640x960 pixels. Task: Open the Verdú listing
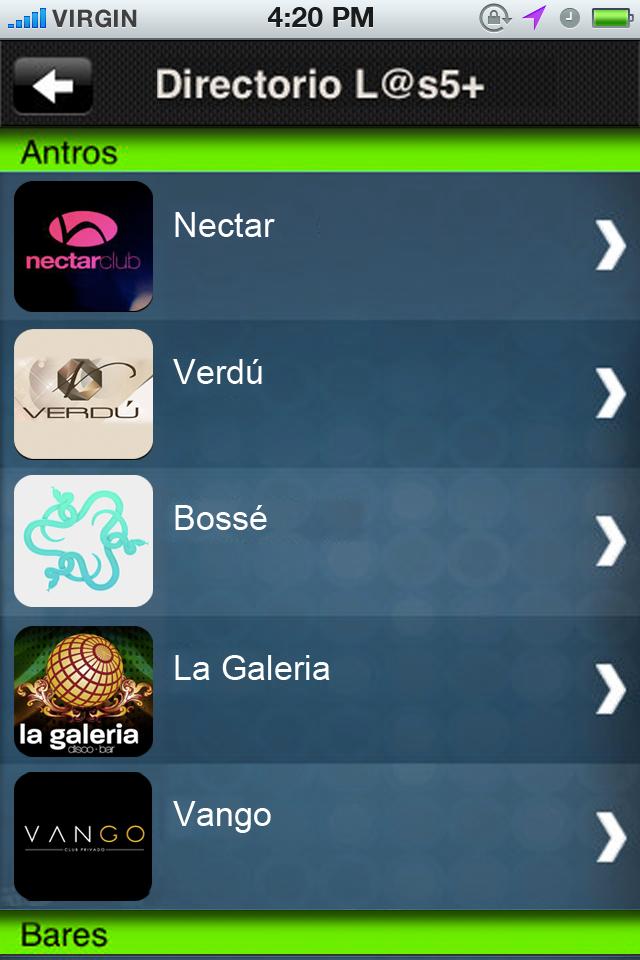[320, 393]
